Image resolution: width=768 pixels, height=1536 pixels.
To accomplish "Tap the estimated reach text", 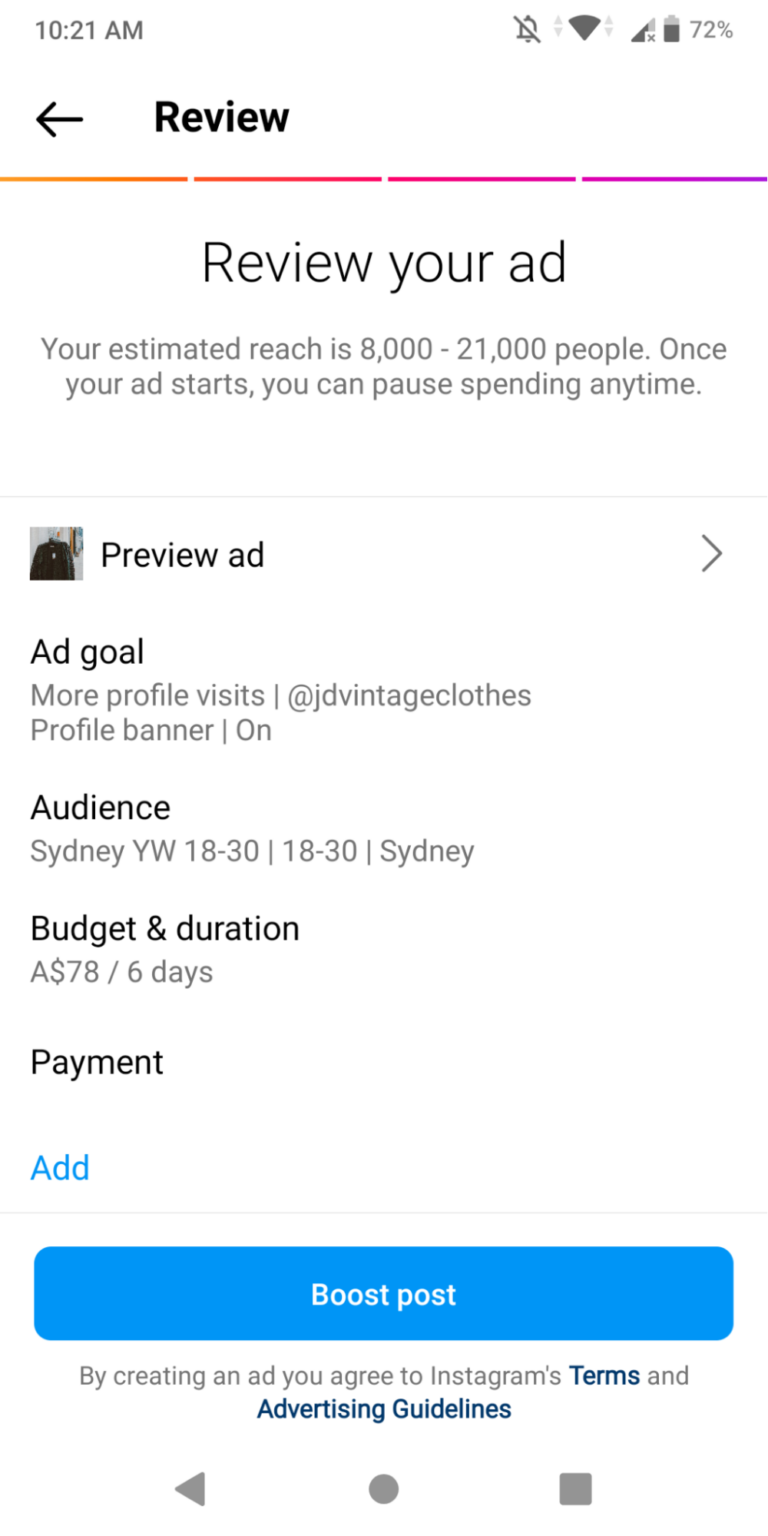I will click(x=383, y=366).
